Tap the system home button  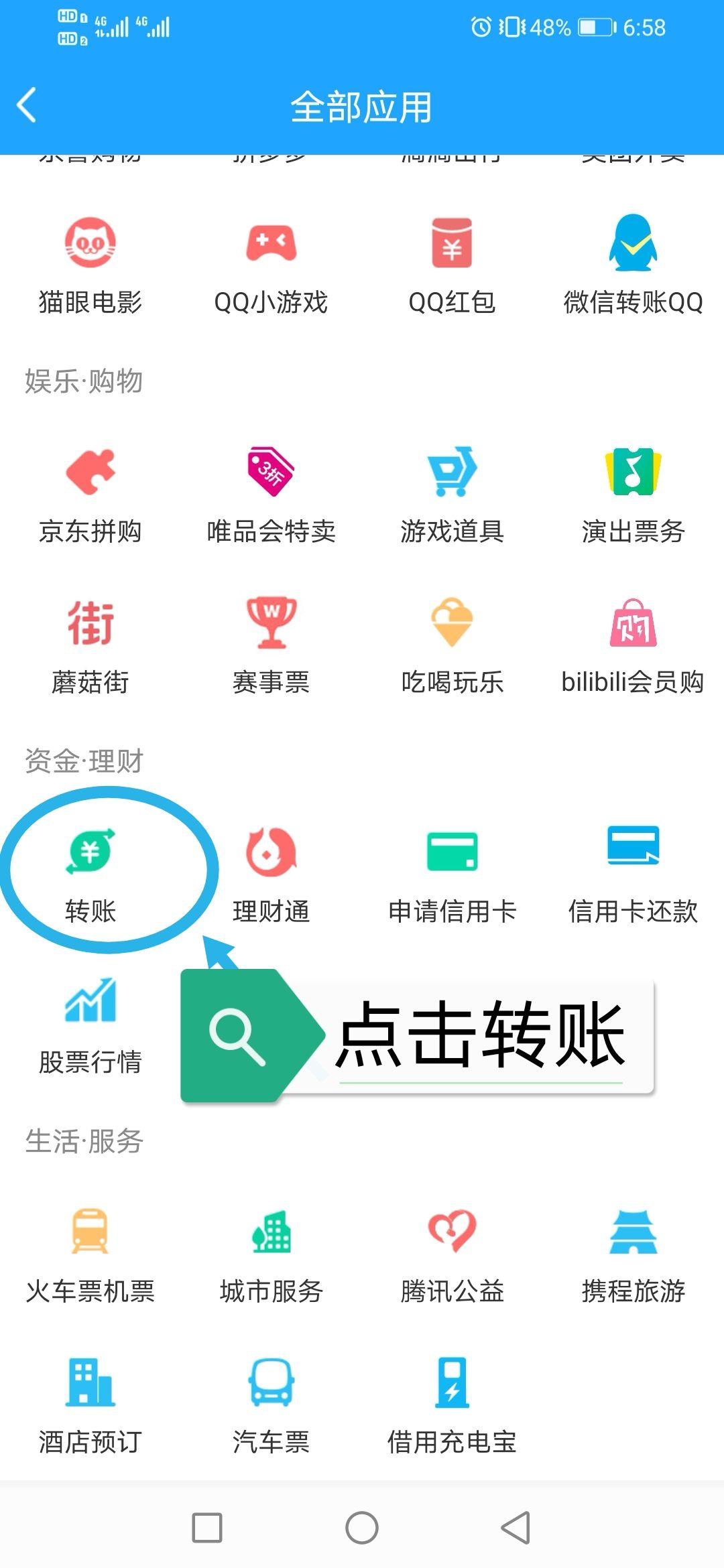coord(362,1528)
